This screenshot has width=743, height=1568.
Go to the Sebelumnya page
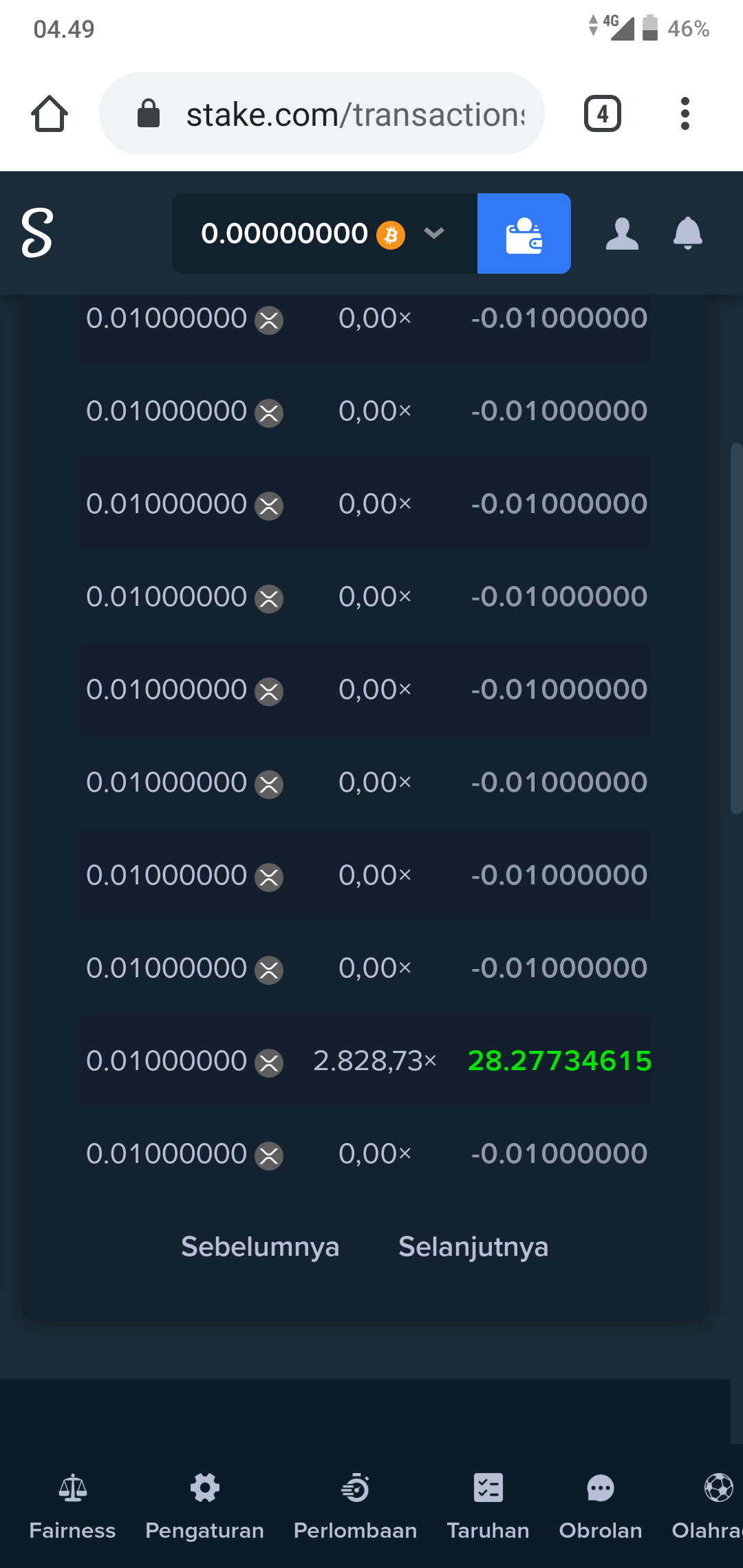pos(260,1246)
